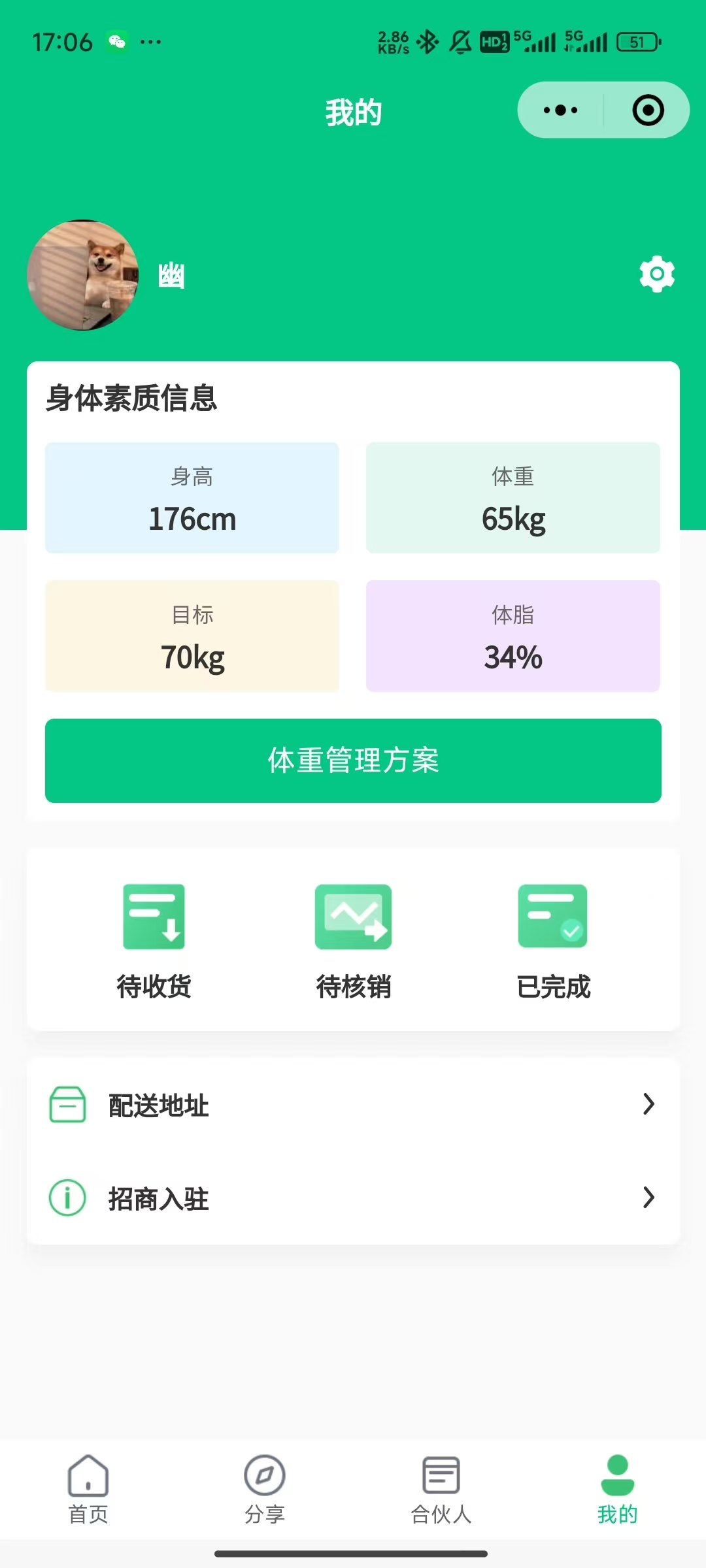This screenshot has width=706, height=1568.
Task: Tap the profile avatar picture
Action: tap(83, 275)
